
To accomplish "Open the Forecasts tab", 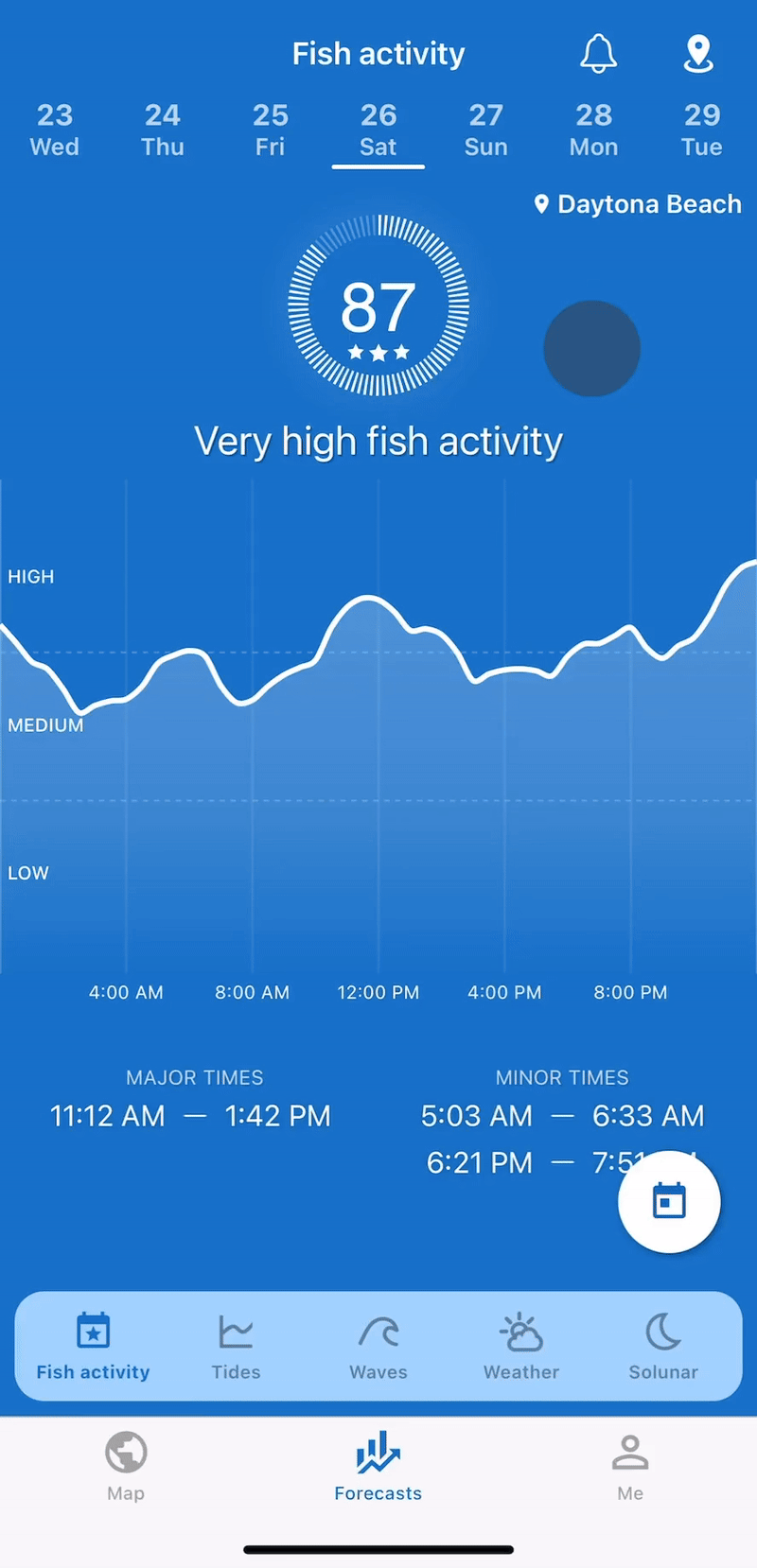I will point(378,1467).
